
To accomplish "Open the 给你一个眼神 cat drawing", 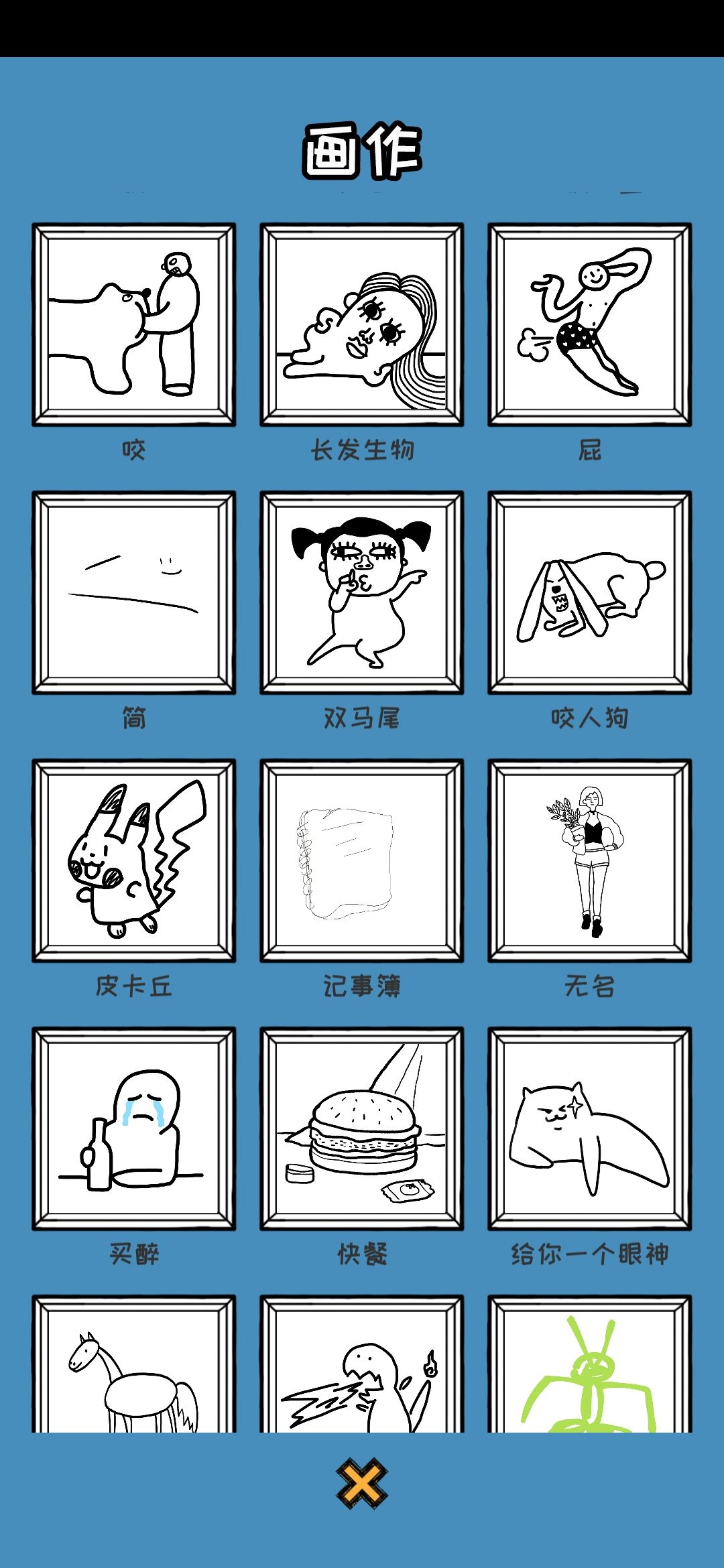I will (x=593, y=1132).
